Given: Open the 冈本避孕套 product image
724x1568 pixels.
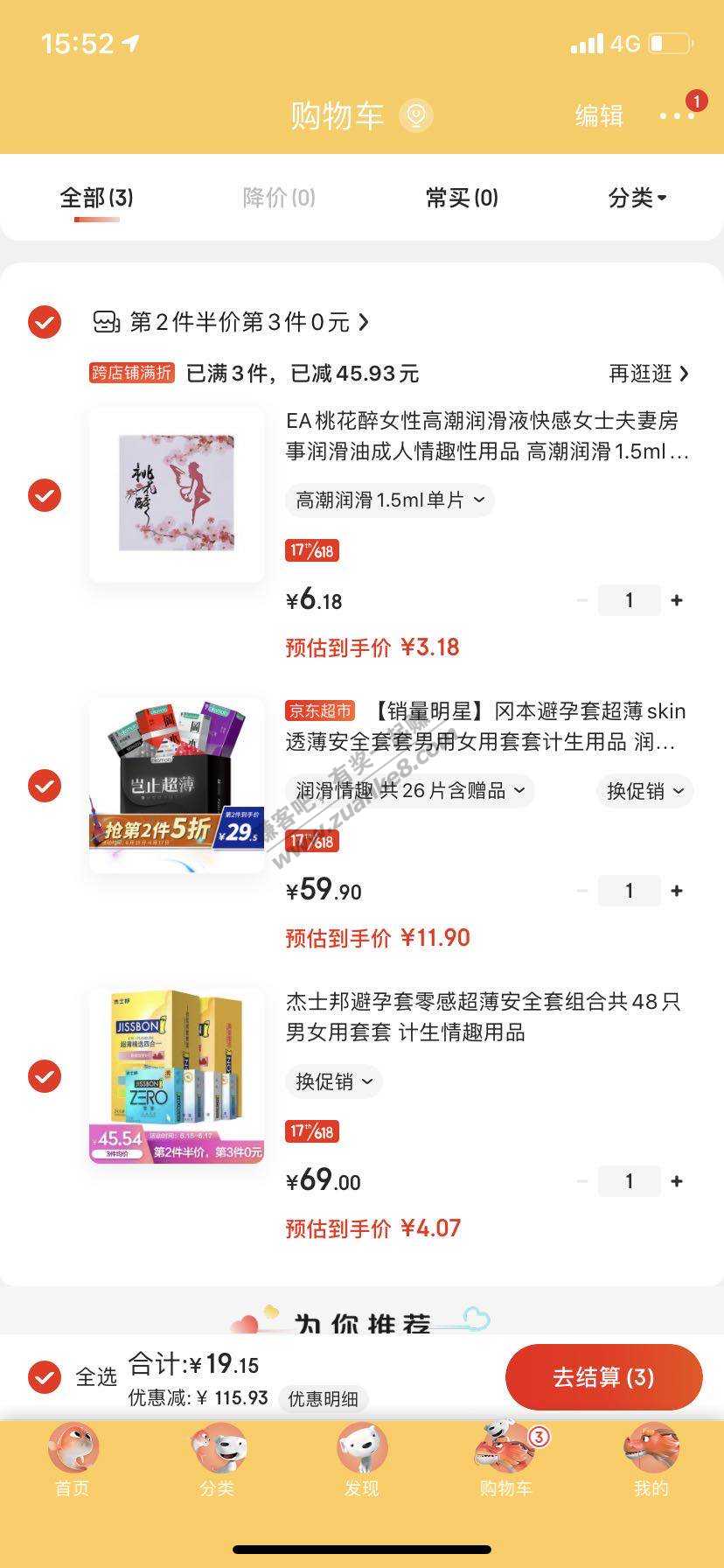Looking at the screenshot, I should pos(177,785).
